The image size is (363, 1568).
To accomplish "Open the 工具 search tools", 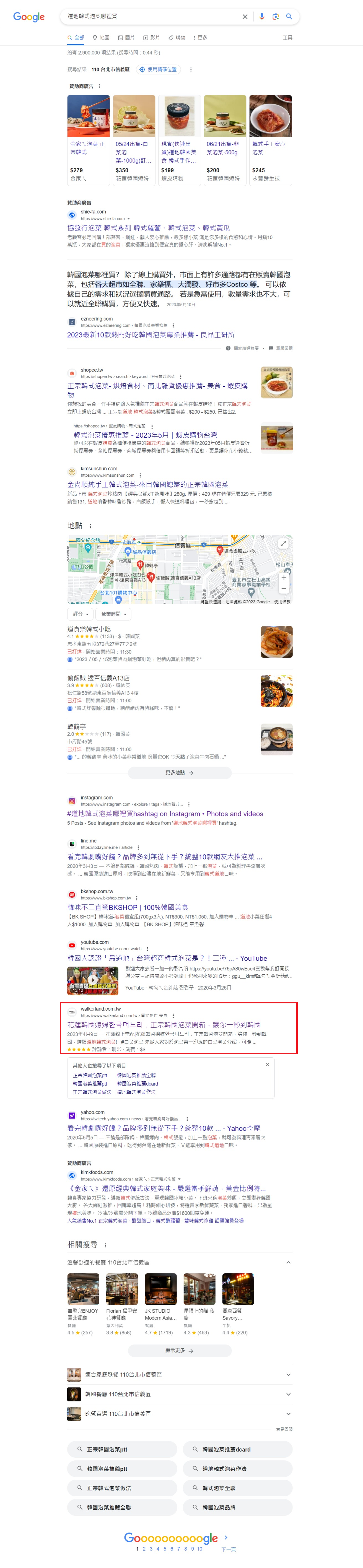I will (287, 38).
